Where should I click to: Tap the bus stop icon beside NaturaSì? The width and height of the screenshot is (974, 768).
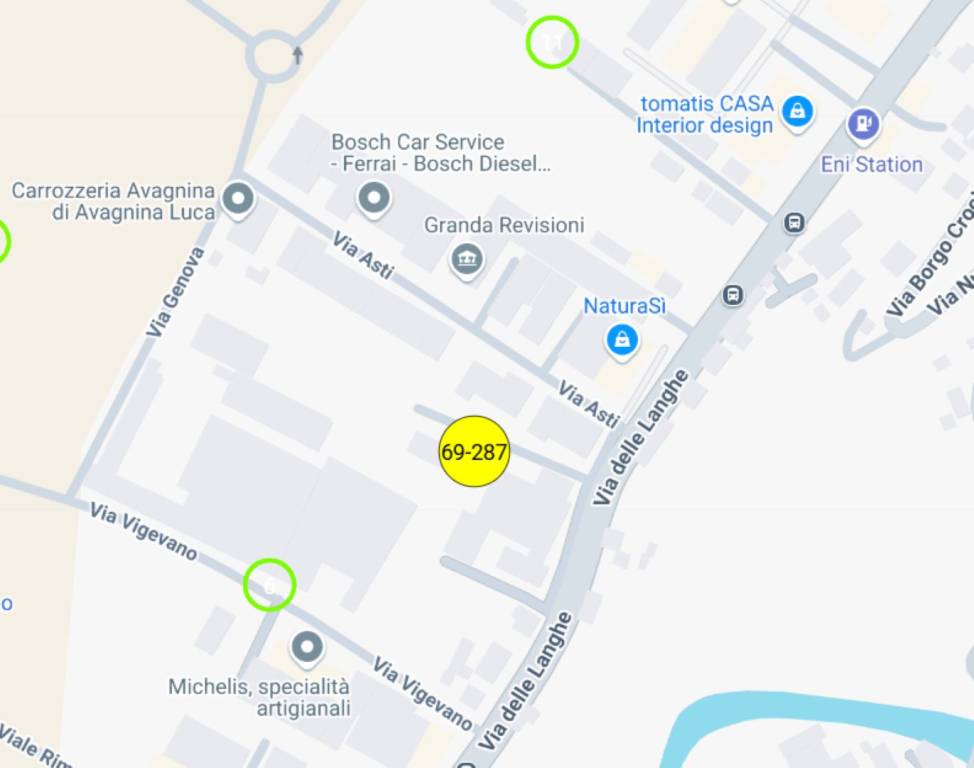tap(732, 295)
